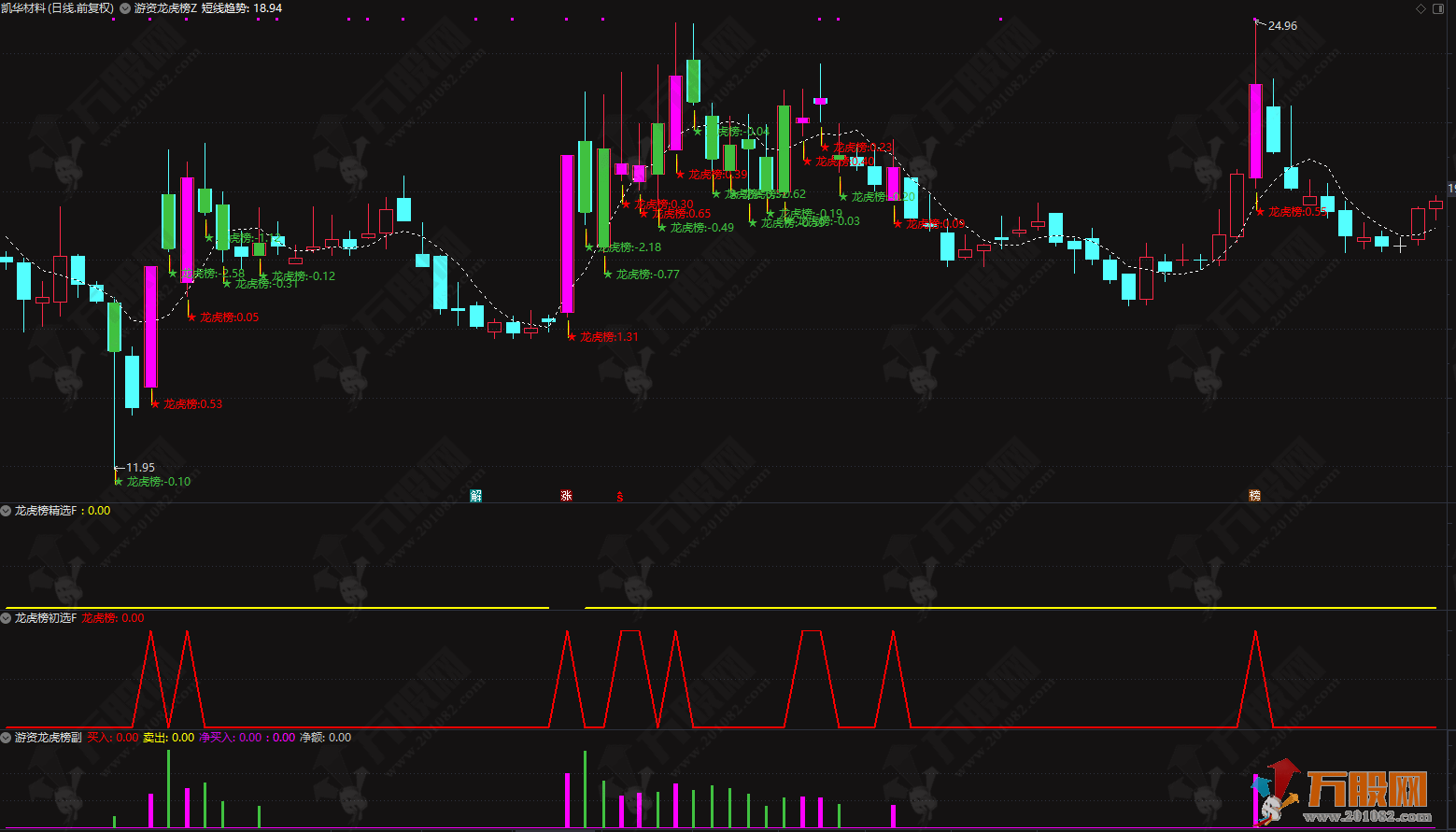The image size is (1456, 832).
Task: Open the 涨 event marker
Action: click(566, 496)
